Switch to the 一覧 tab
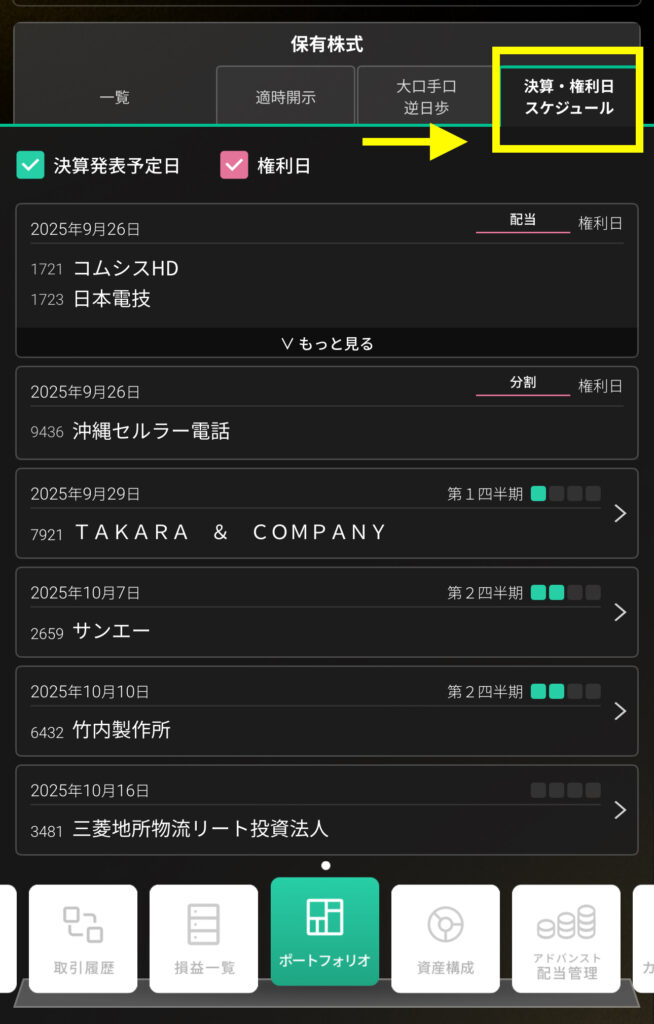 [114, 97]
